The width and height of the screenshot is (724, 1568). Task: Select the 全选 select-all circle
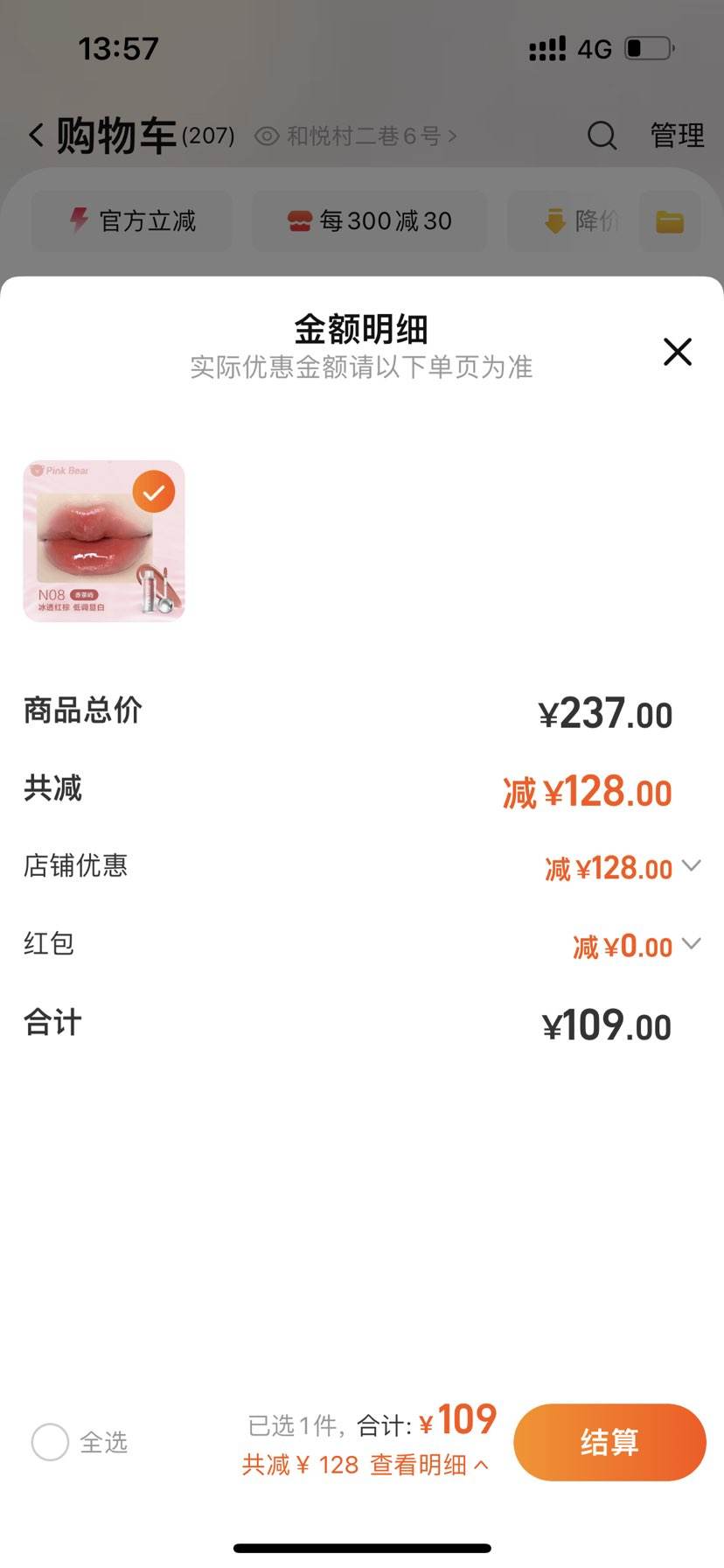click(50, 1443)
